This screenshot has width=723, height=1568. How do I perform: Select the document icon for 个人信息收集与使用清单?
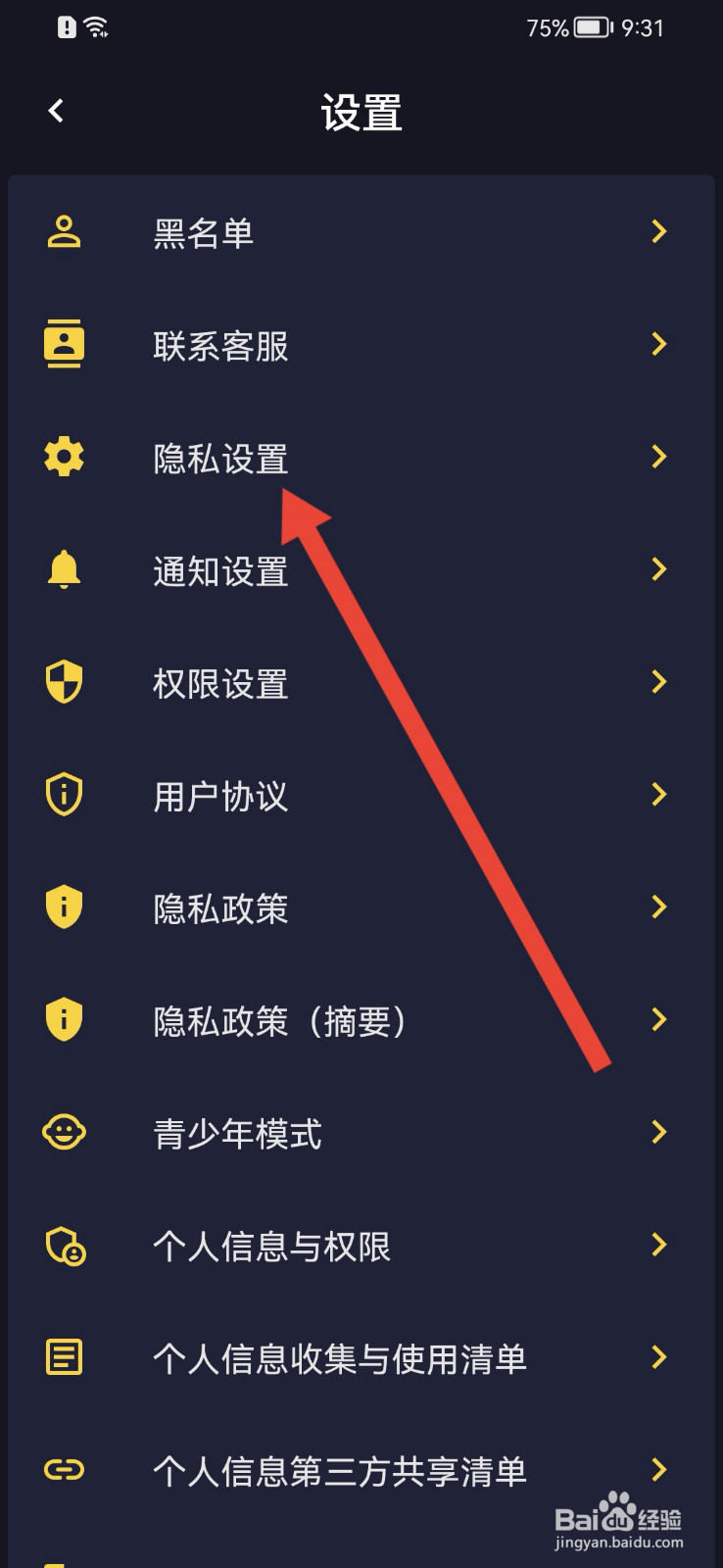(x=63, y=1357)
